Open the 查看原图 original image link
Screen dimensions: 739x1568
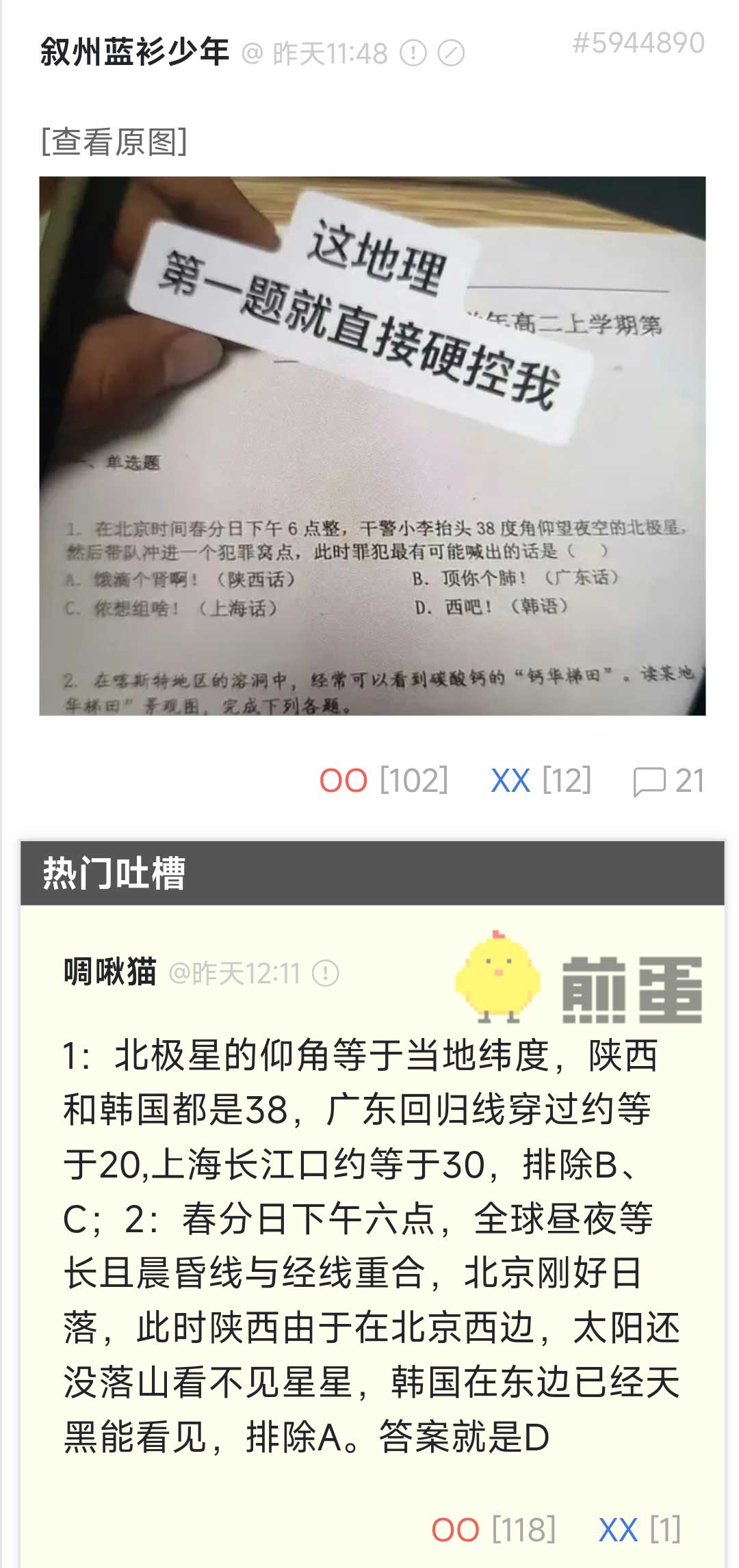click(x=114, y=142)
